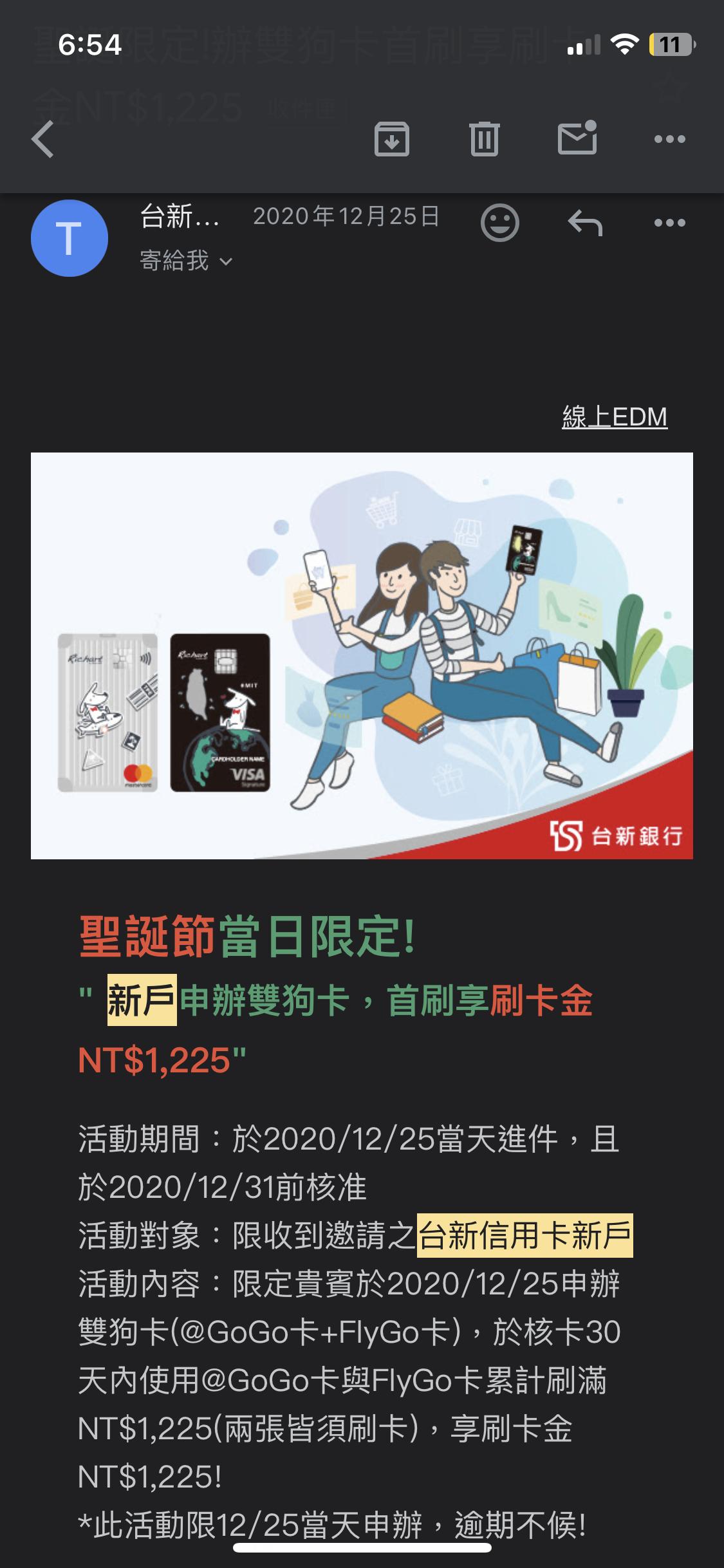Add an emoji reaction to message
724x1568 pixels.
pyautogui.click(x=499, y=223)
